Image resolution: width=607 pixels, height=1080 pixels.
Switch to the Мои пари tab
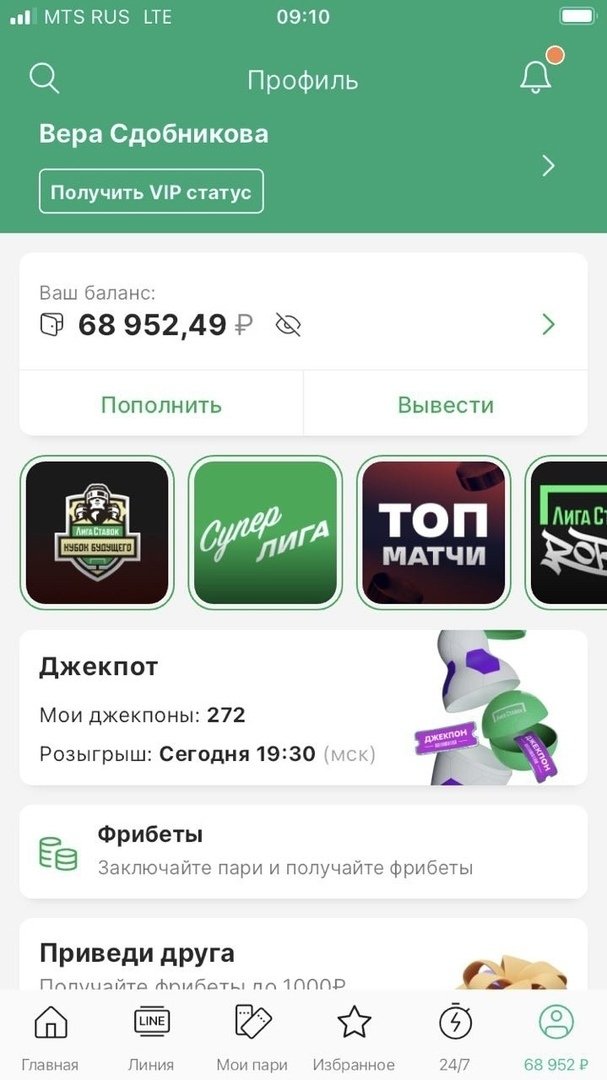tap(252, 1036)
